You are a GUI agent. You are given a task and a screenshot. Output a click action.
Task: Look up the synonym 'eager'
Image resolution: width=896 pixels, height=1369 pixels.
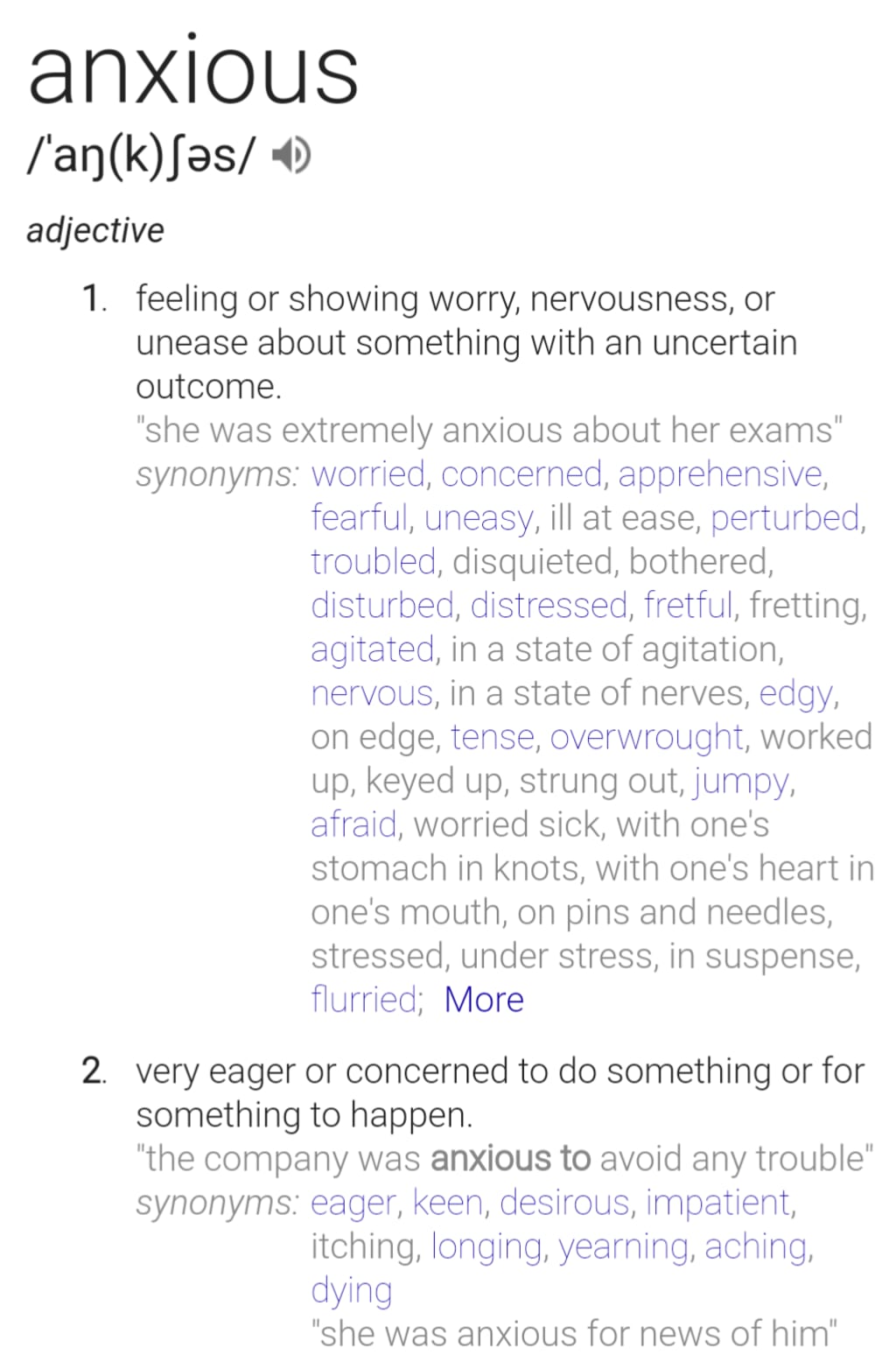pyautogui.click(x=353, y=1204)
